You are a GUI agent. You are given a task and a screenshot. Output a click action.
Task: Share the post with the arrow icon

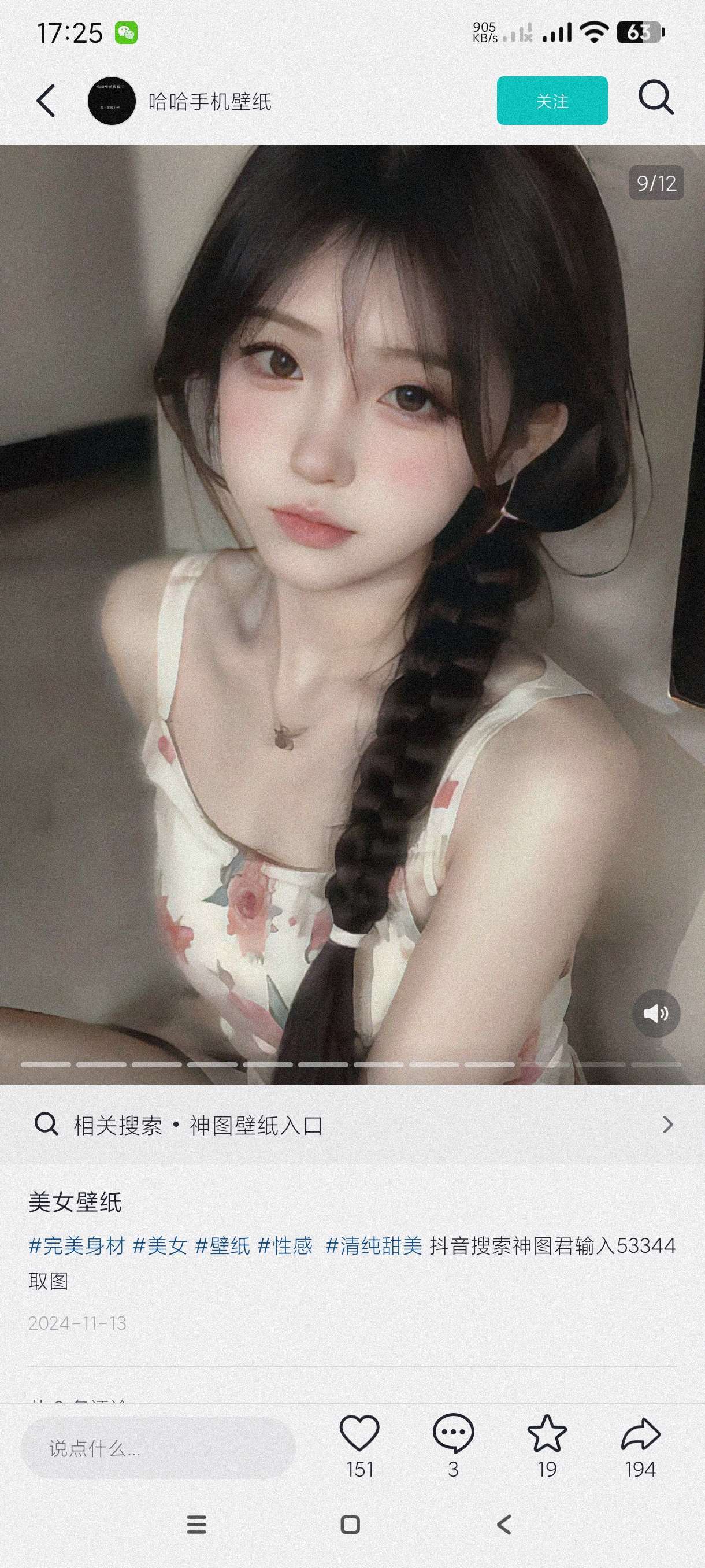point(640,1434)
